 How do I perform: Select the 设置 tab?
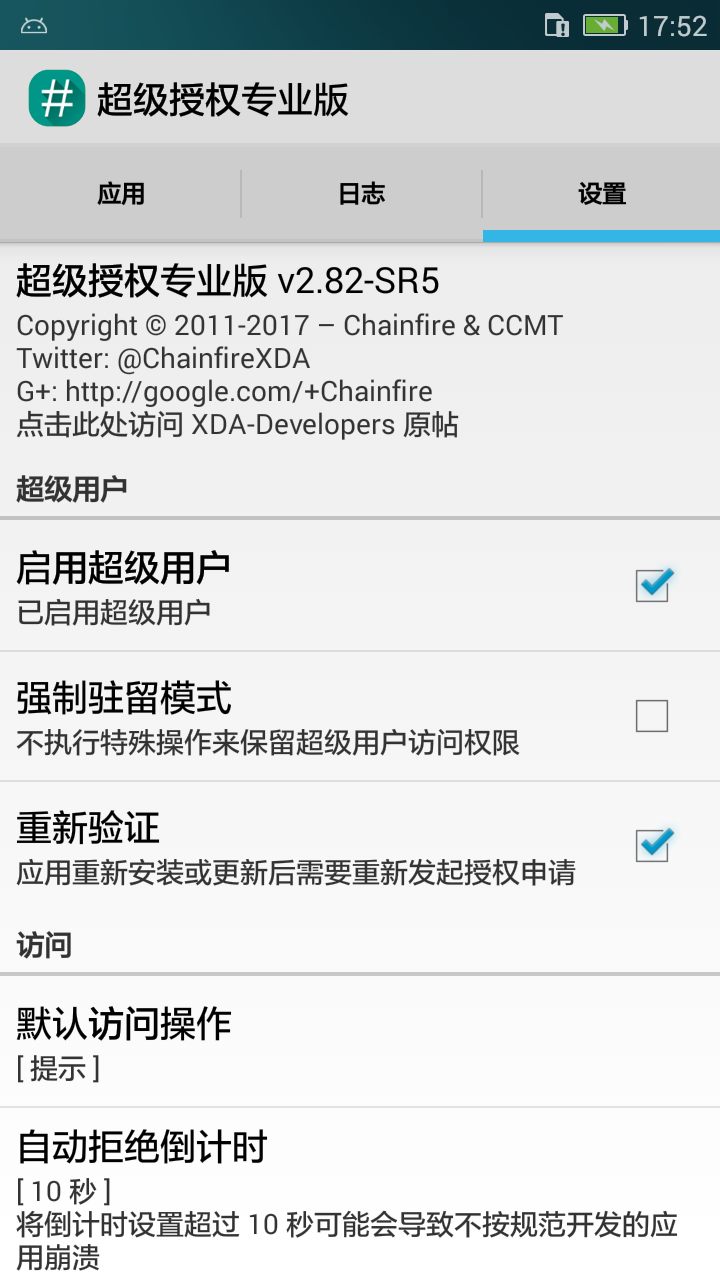tap(601, 194)
